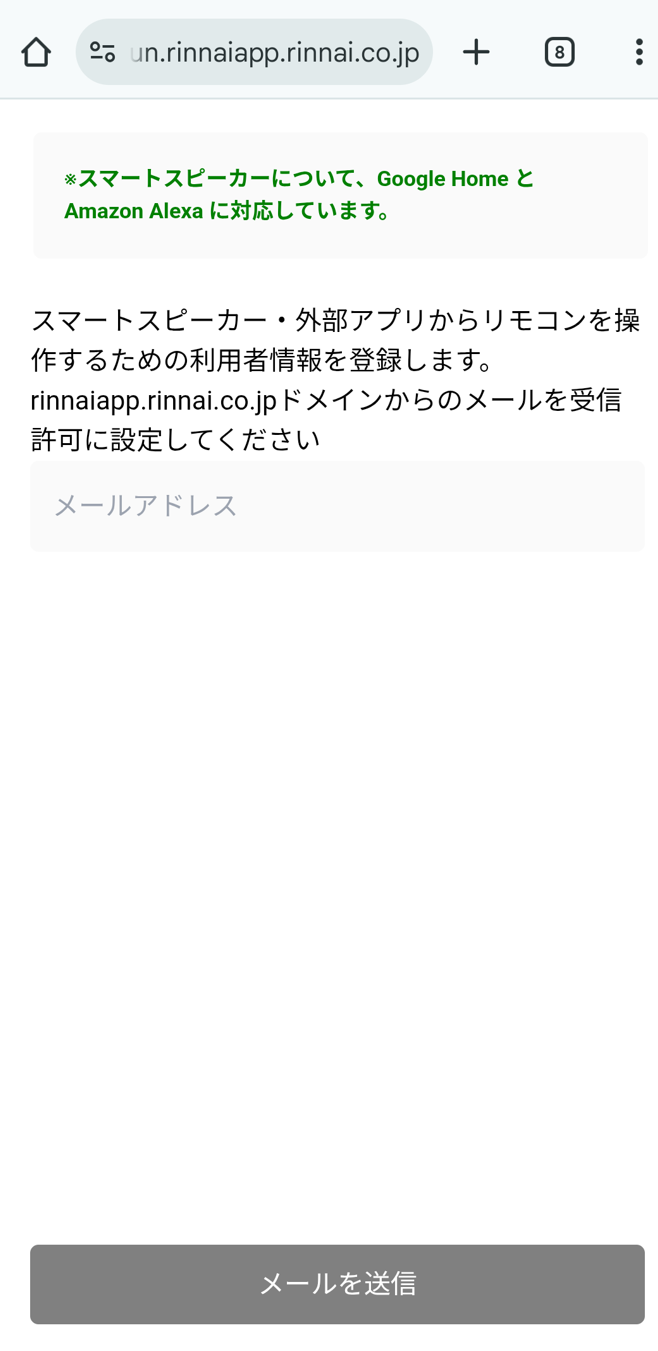Open the tab switcher showing 8

coord(559,52)
